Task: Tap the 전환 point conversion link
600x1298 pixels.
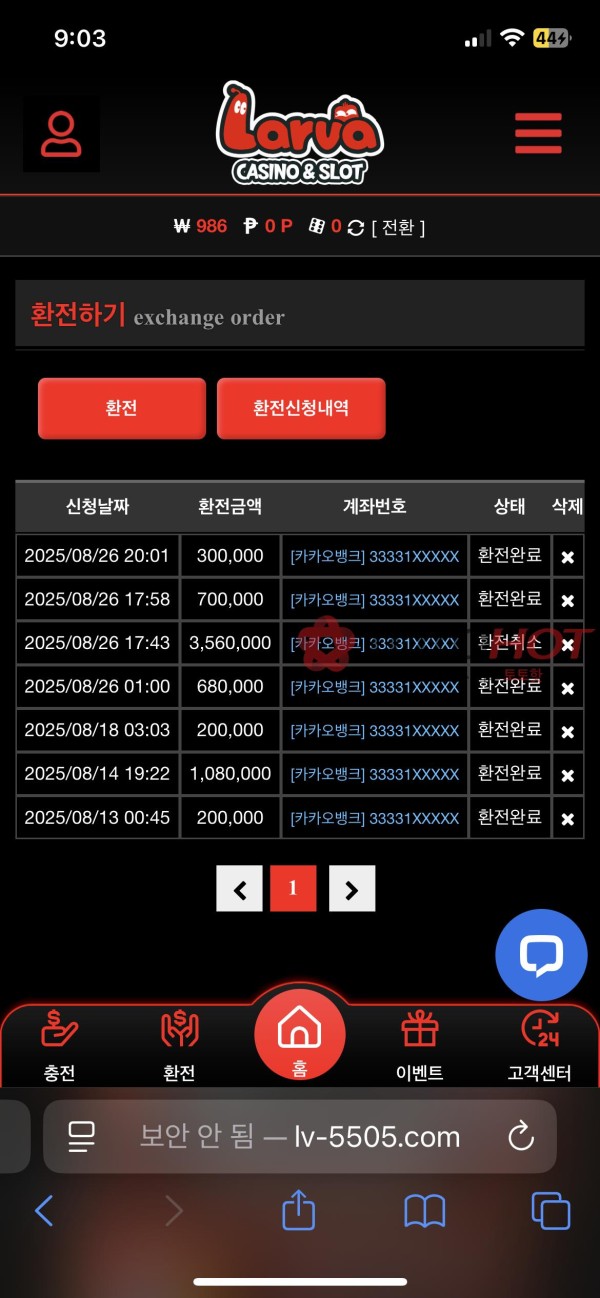Action: 397,227
